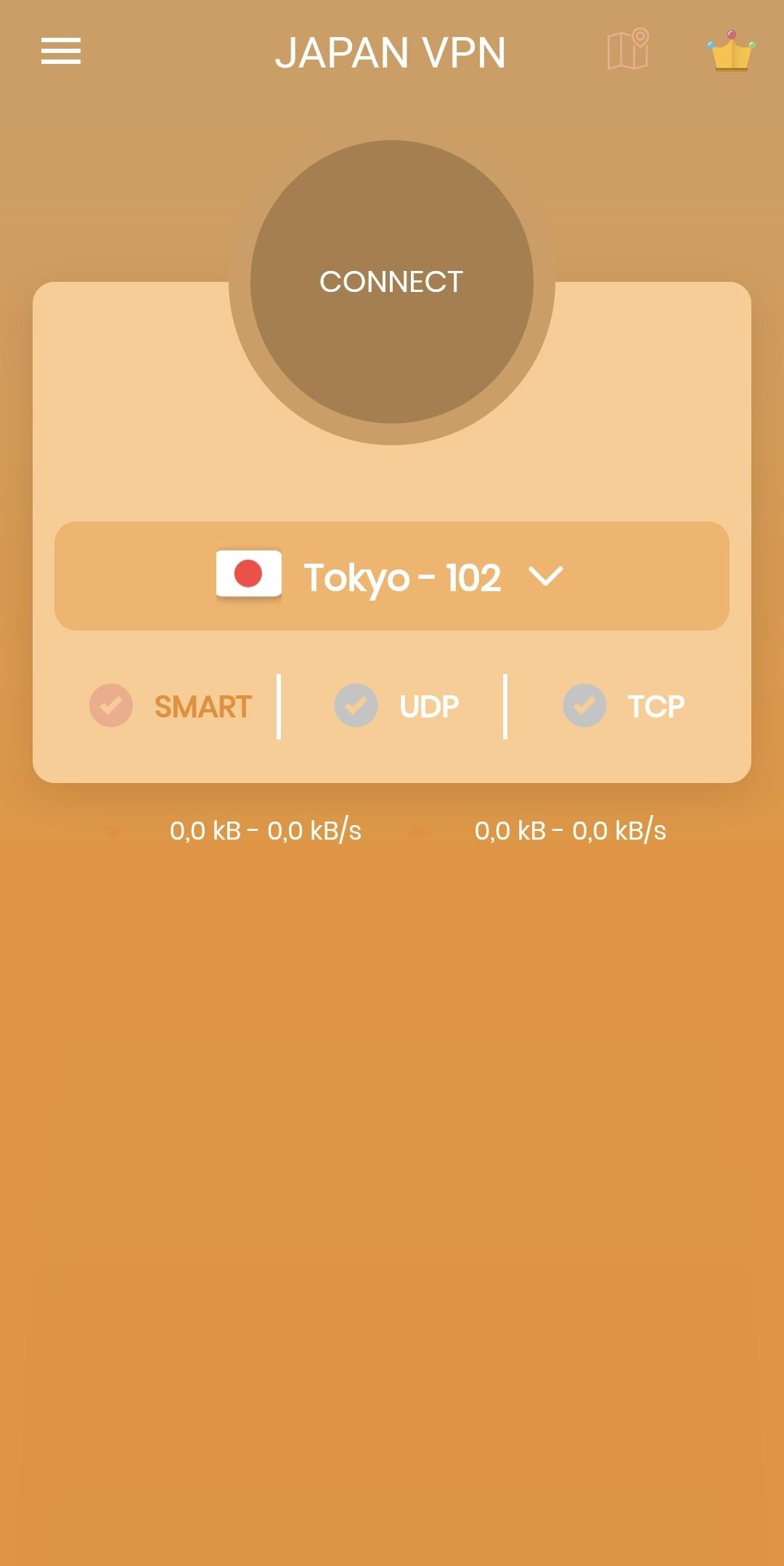Open the hamburger drawer menu
Viewport: 784px width, 1566px height.
click(61, 51)
